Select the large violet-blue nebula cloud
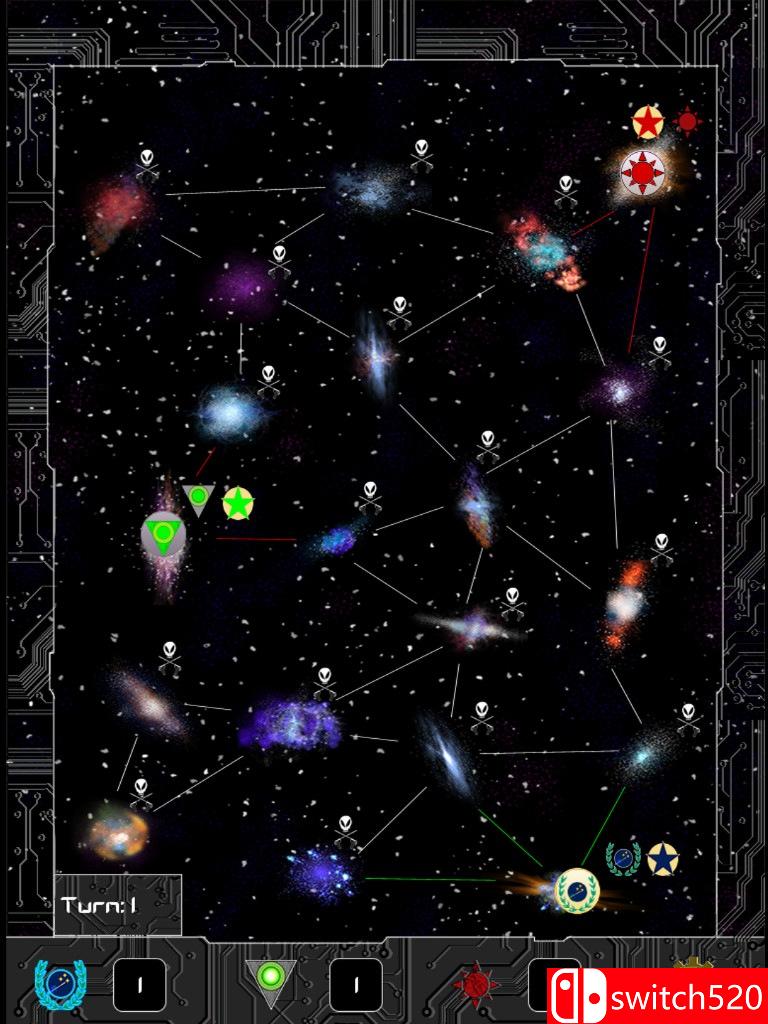Viewport: 768px width, 1024px height. [290, 726]
